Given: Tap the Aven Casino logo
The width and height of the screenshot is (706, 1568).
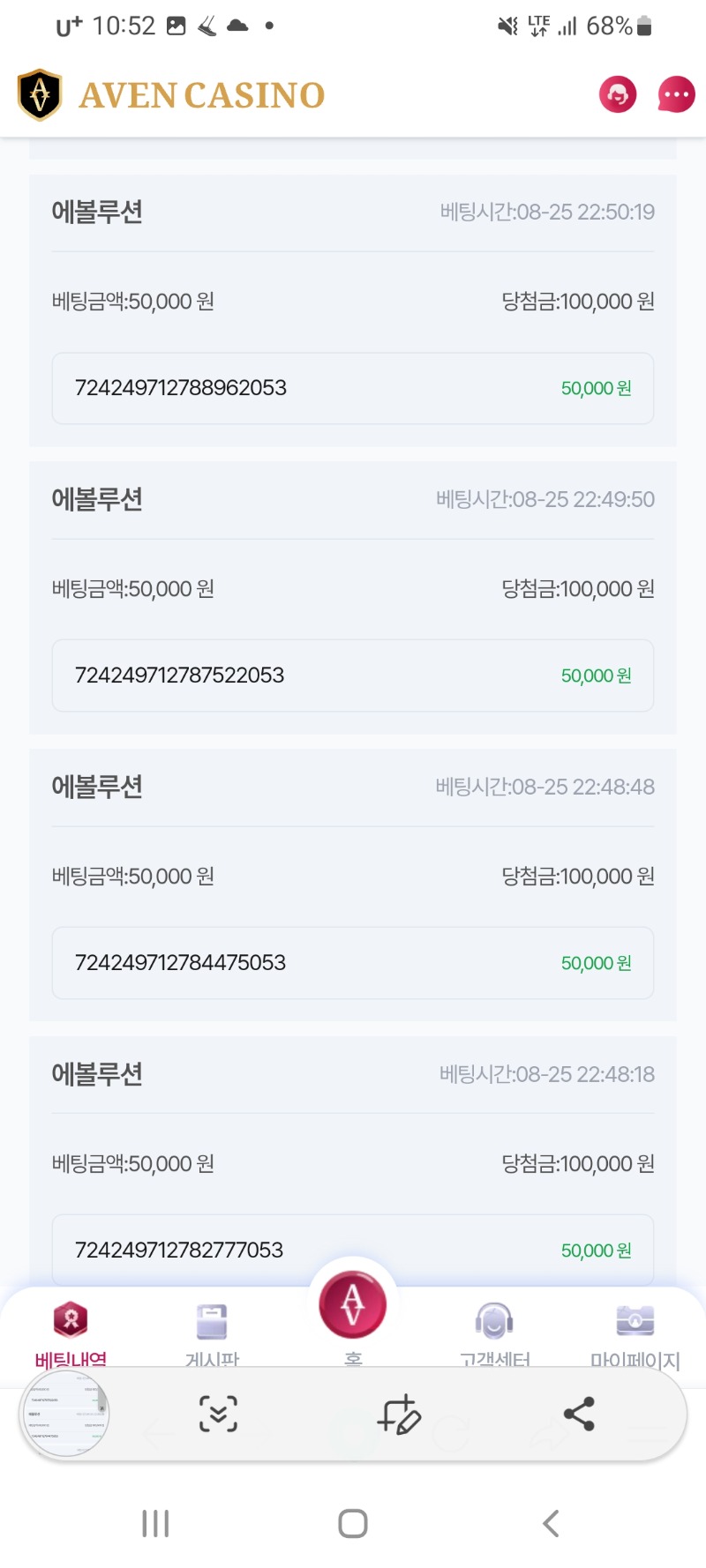Looking at the screenshot, I should (x=171, y=94).
